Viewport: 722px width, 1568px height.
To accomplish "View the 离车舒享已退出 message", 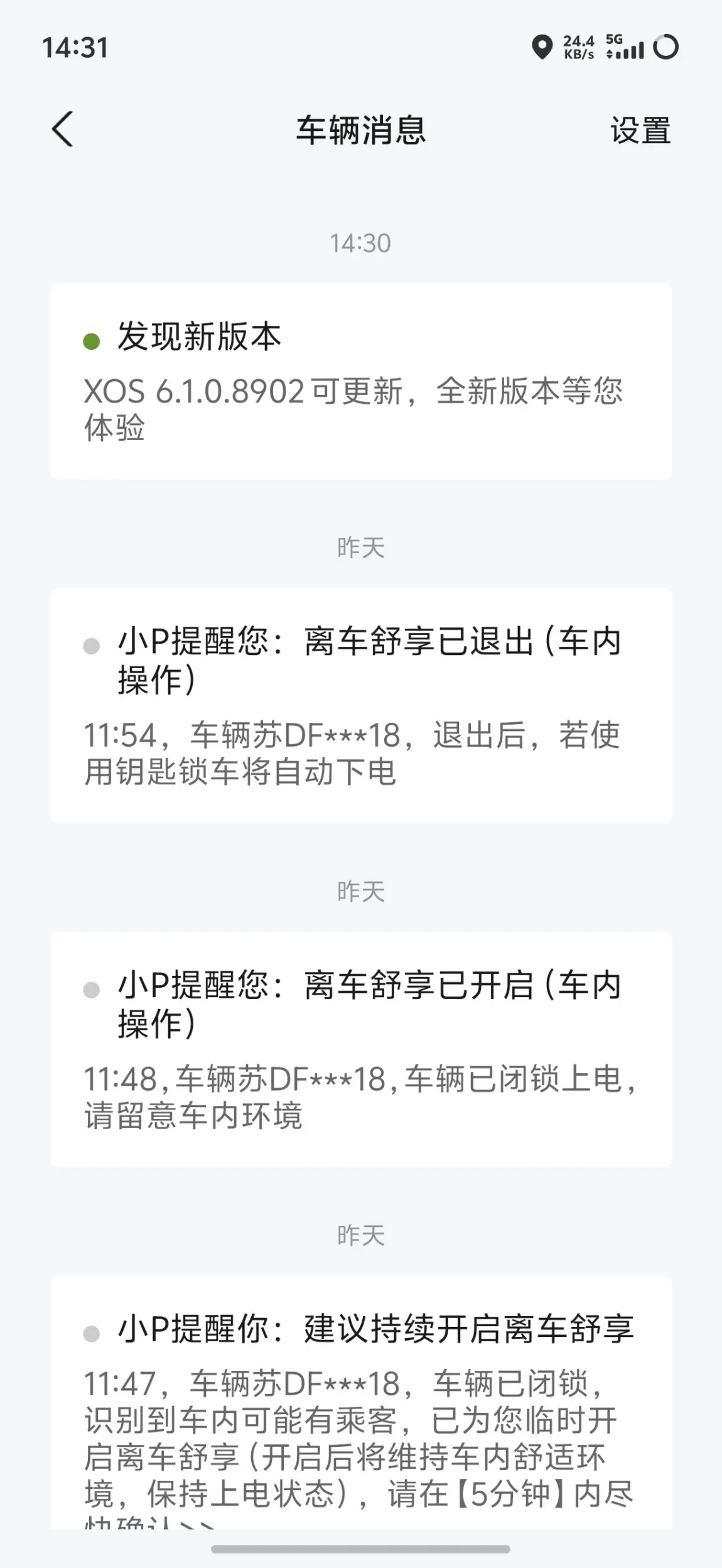I will tap(360, 705).
